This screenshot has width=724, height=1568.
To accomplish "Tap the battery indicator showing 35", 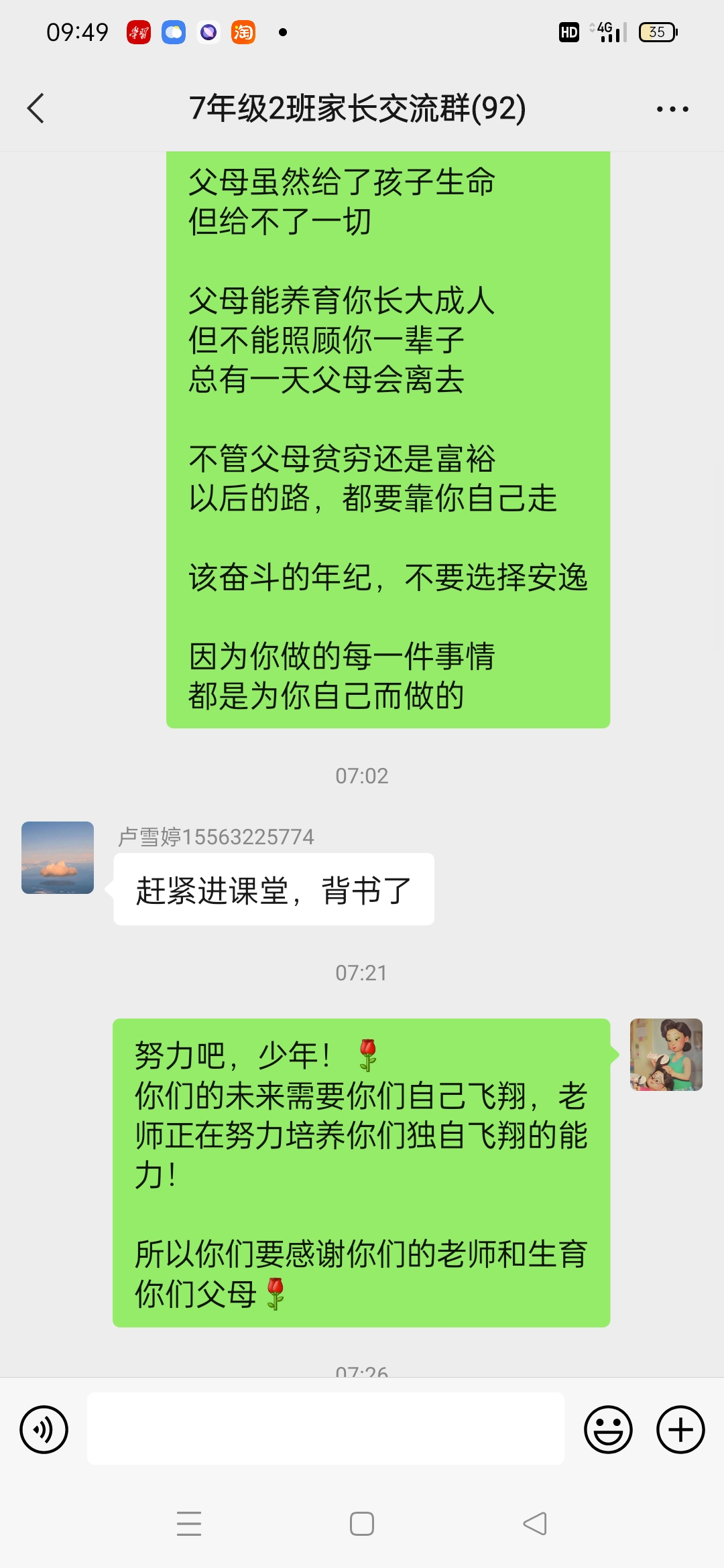I will click(658, 31).
